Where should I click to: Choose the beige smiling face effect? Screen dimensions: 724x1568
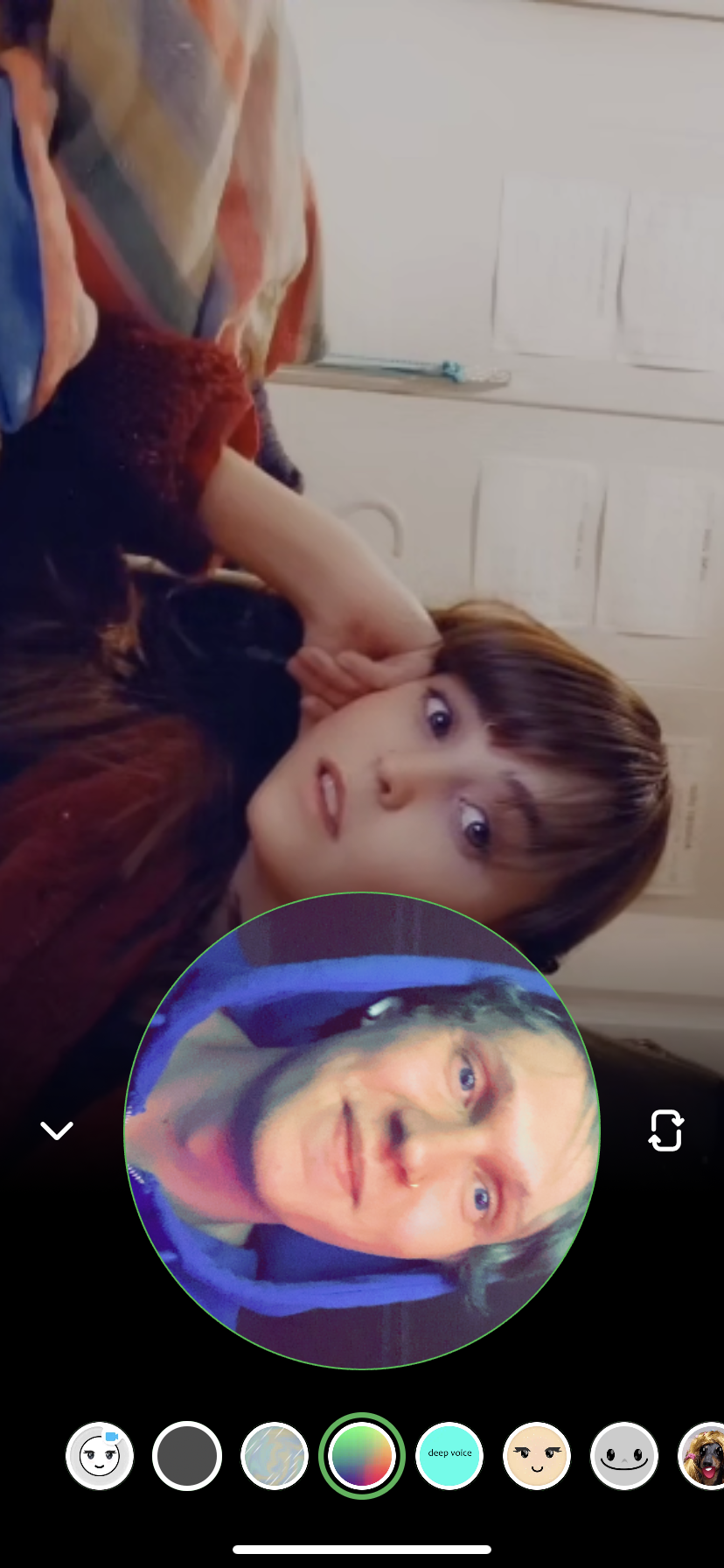pos(537,1456)
